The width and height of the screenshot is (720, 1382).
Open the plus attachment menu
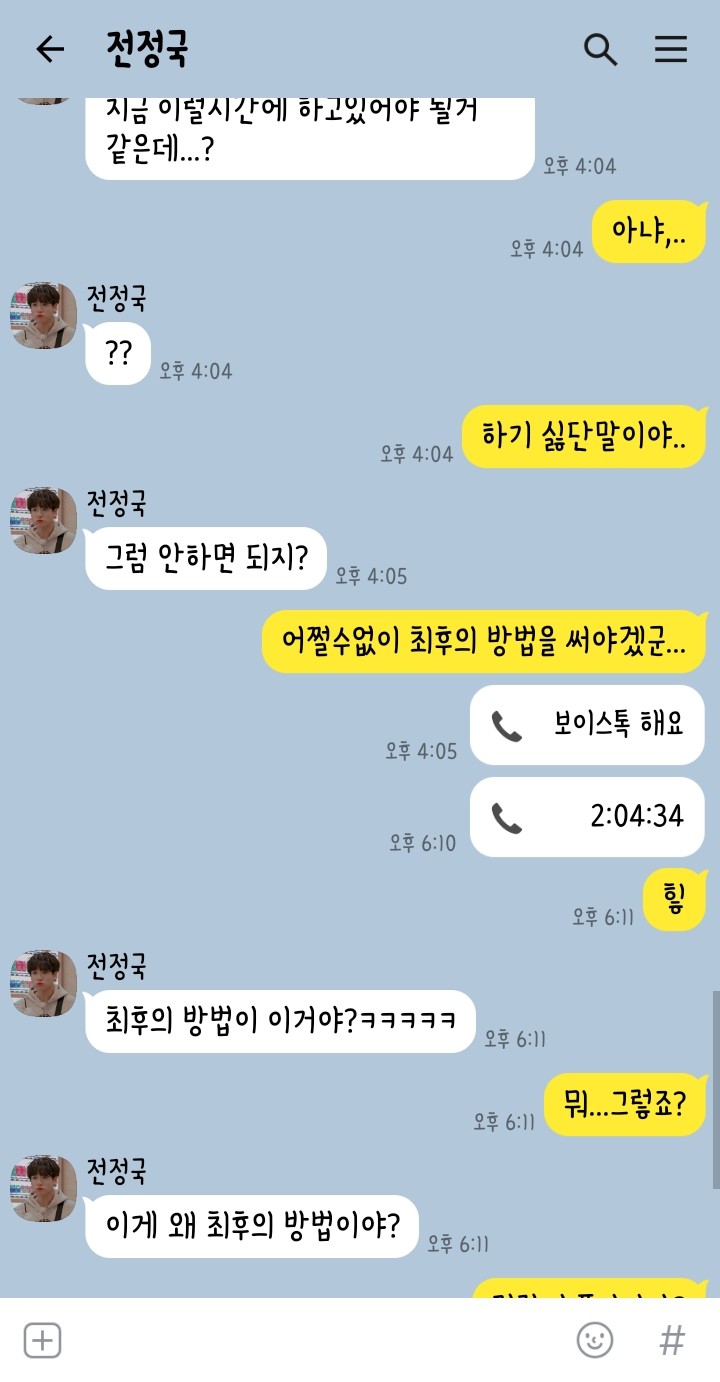point(42,1340)
